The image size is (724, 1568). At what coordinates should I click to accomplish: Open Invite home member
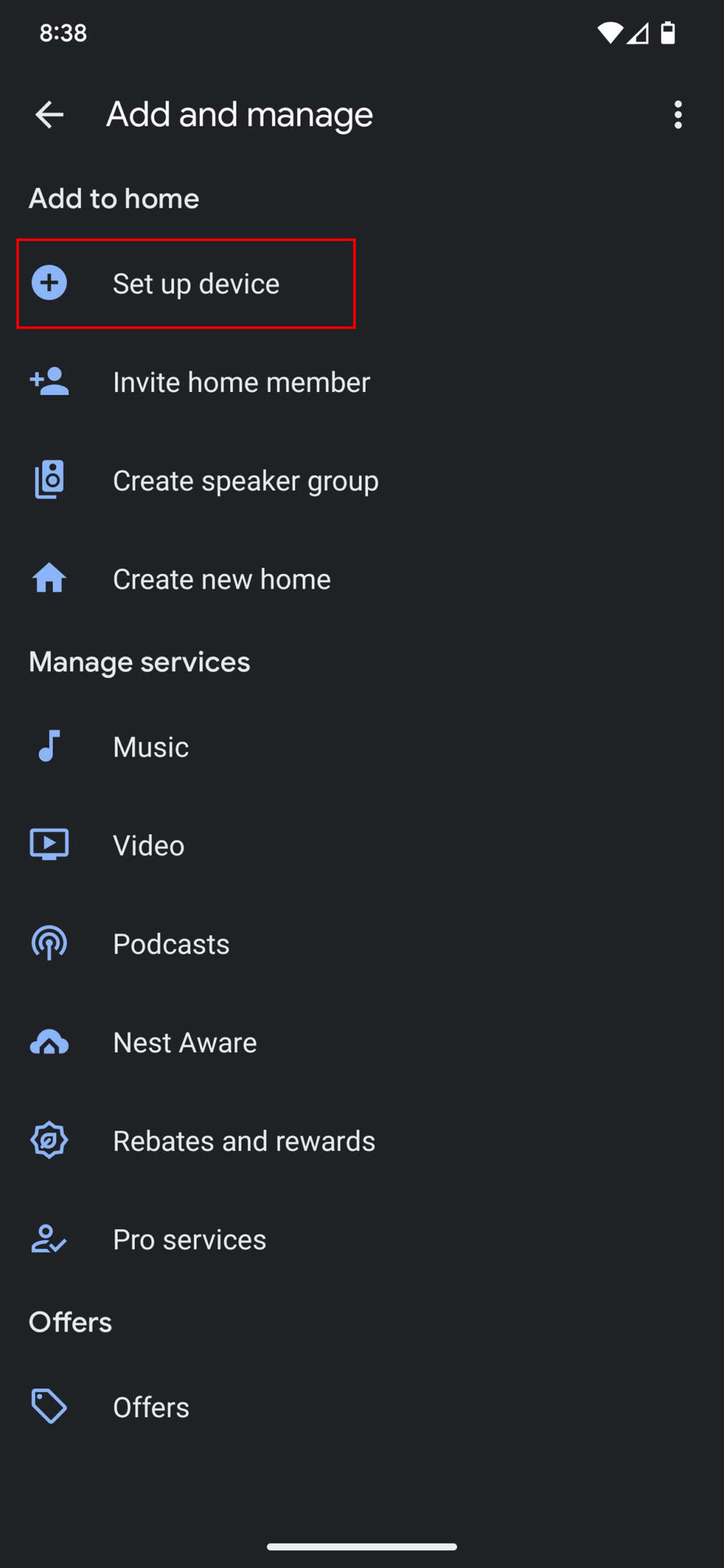[x=241, y=382]
